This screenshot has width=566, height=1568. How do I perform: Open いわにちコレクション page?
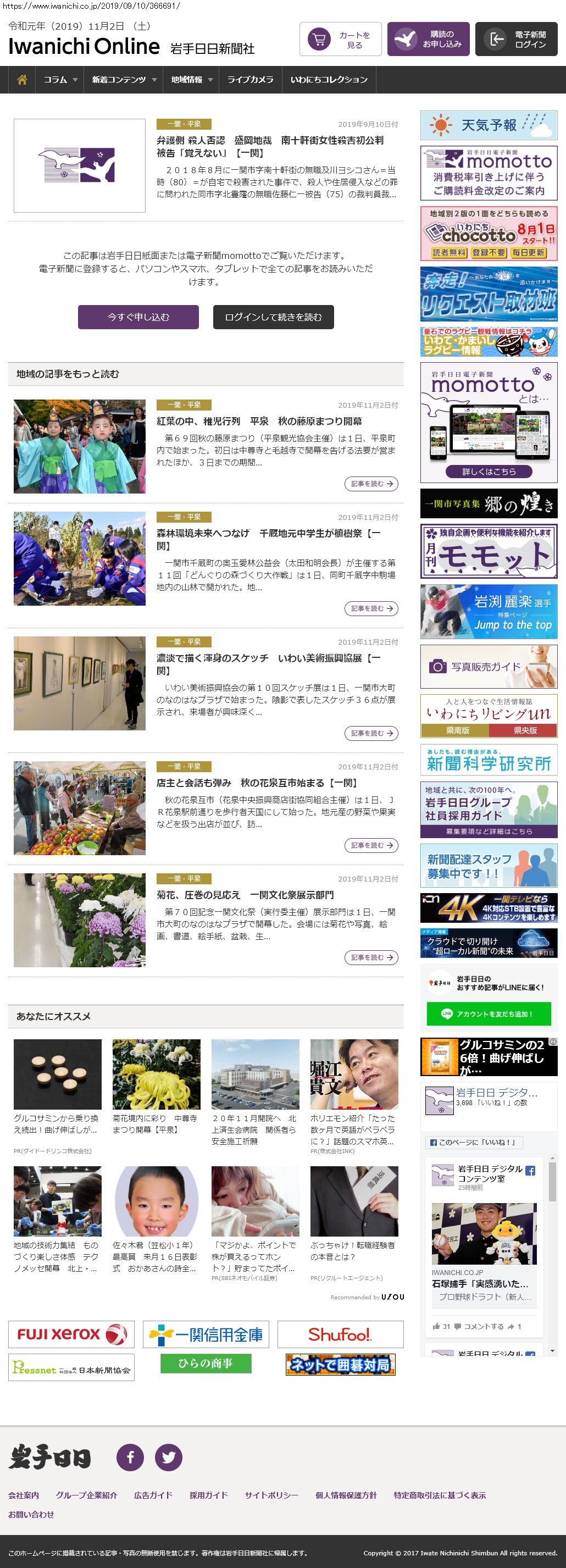point(329,80)
